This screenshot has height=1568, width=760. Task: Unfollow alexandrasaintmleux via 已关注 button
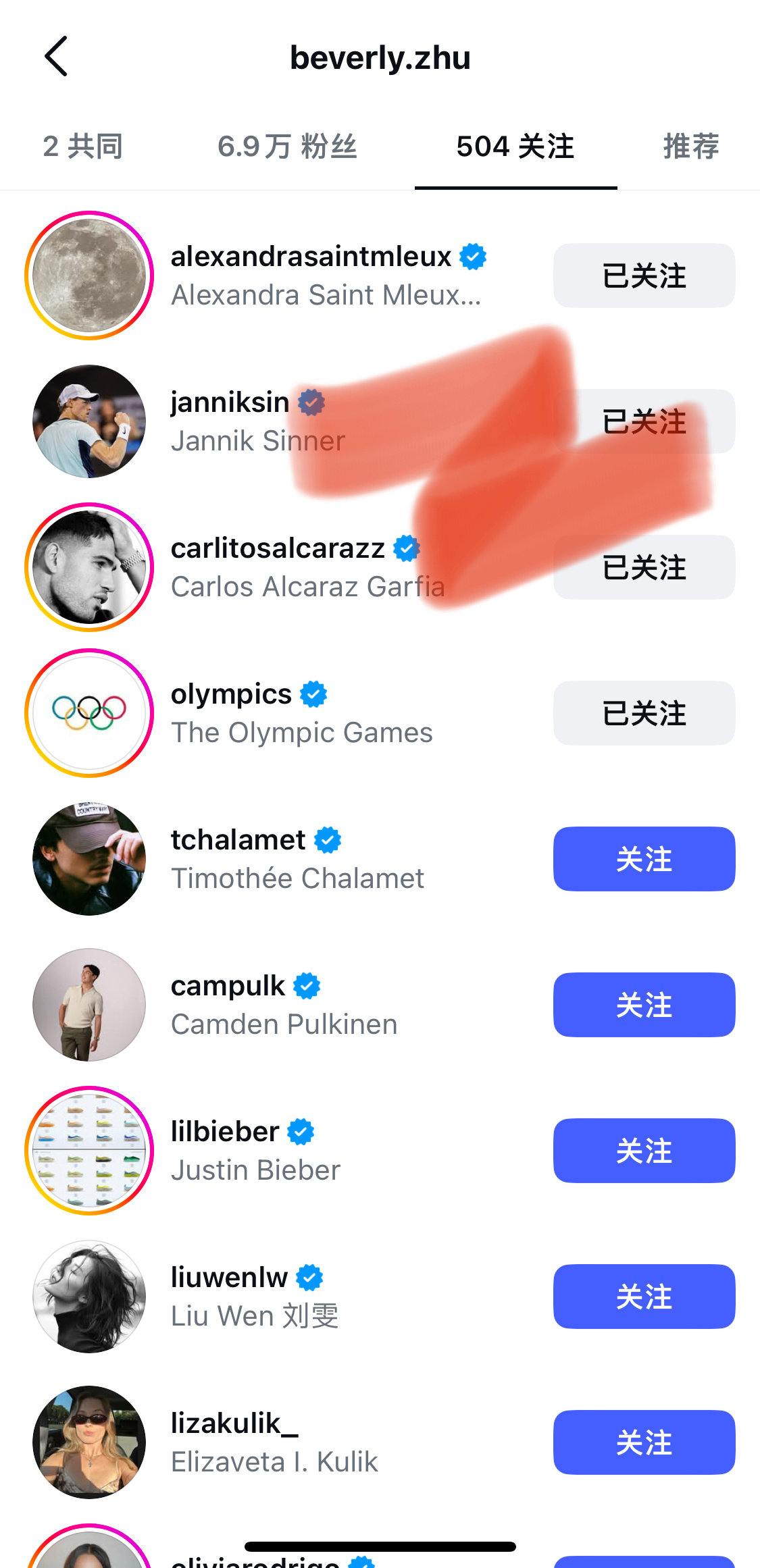[643, 275]
